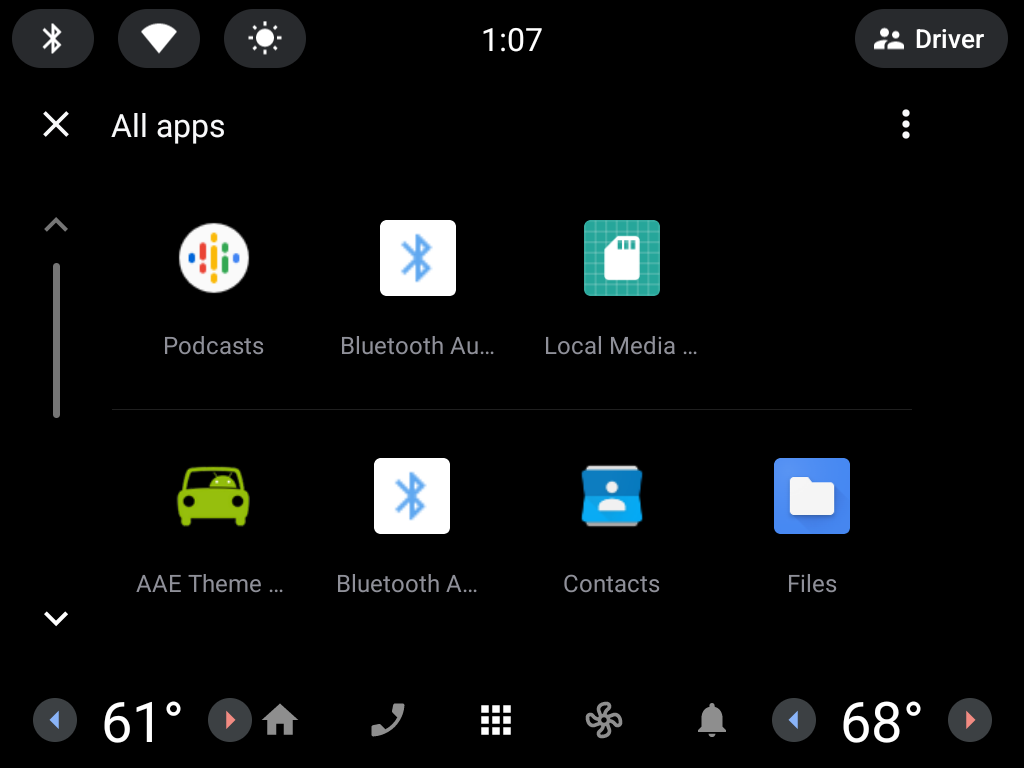Tap the page down arrow
Viewport: 1024px width, 768px height.
click(56, 618)
